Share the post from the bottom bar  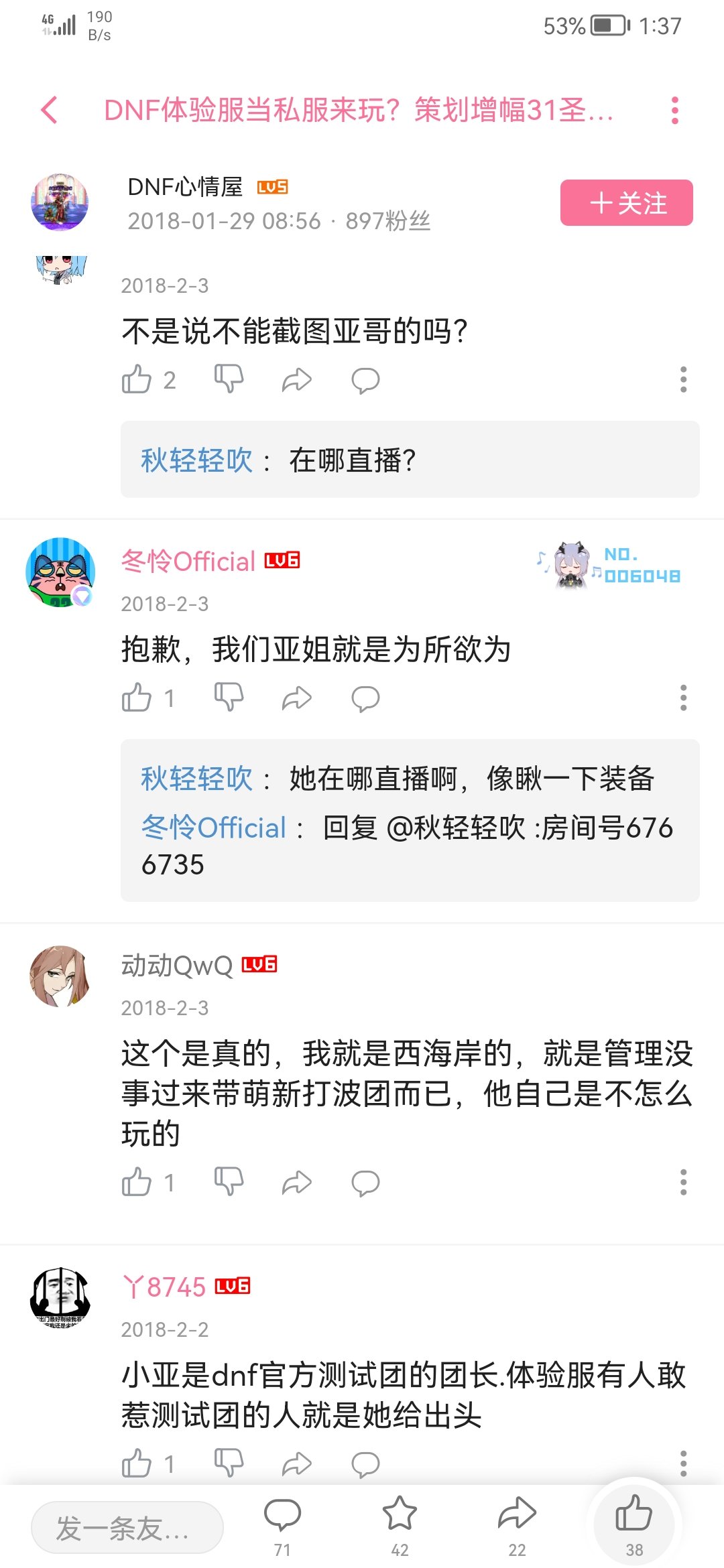tap(517, 1526)
